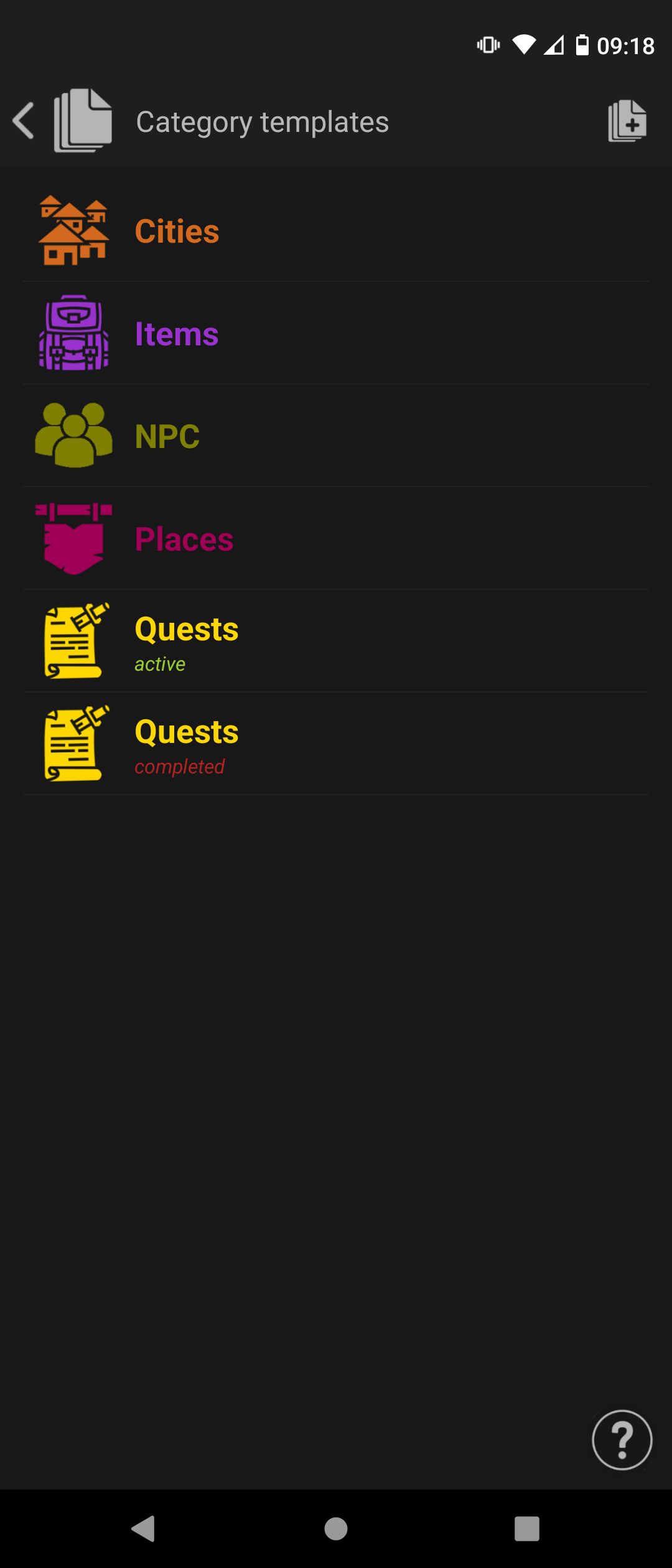
Task: Add a new category template
Action: 627,121
